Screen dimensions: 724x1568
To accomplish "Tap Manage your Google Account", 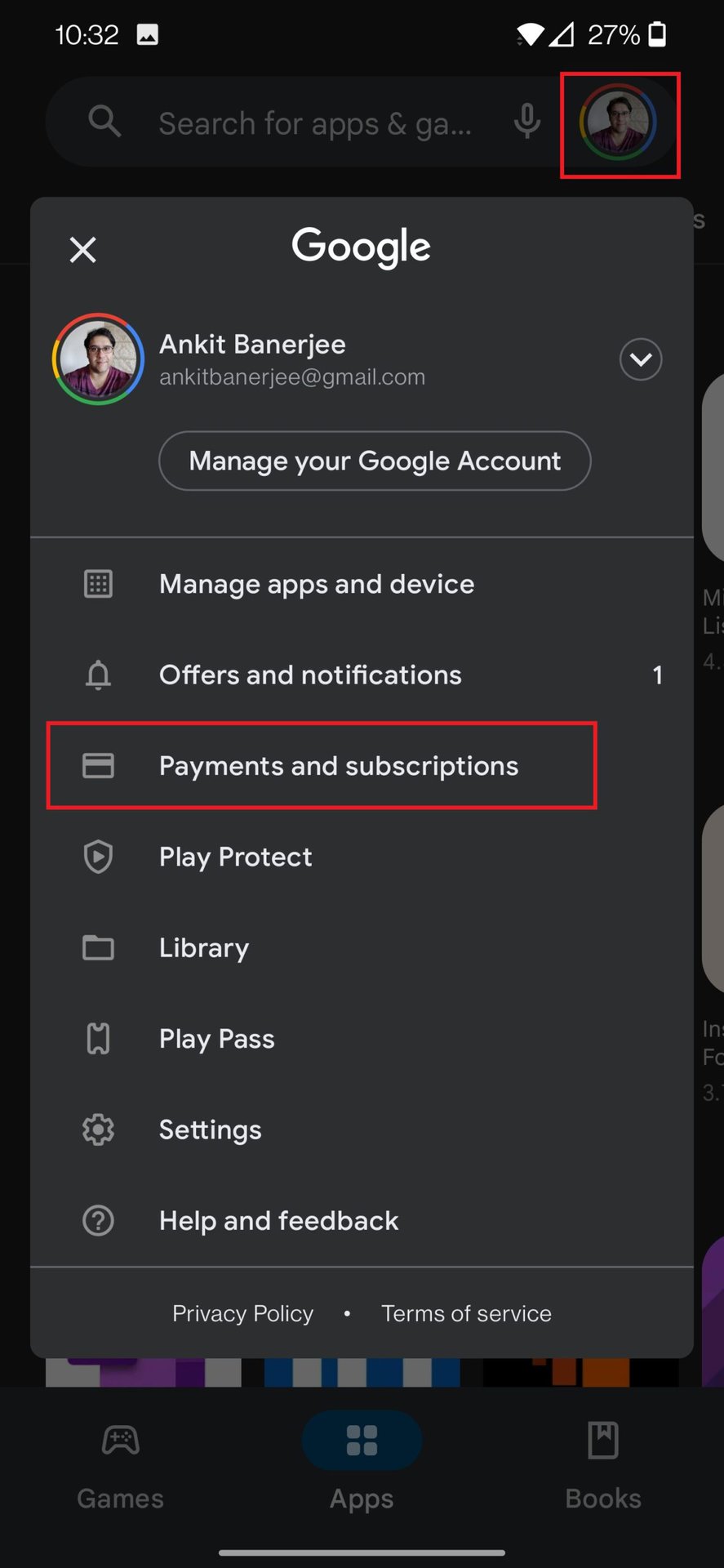I will pos(375,461).
